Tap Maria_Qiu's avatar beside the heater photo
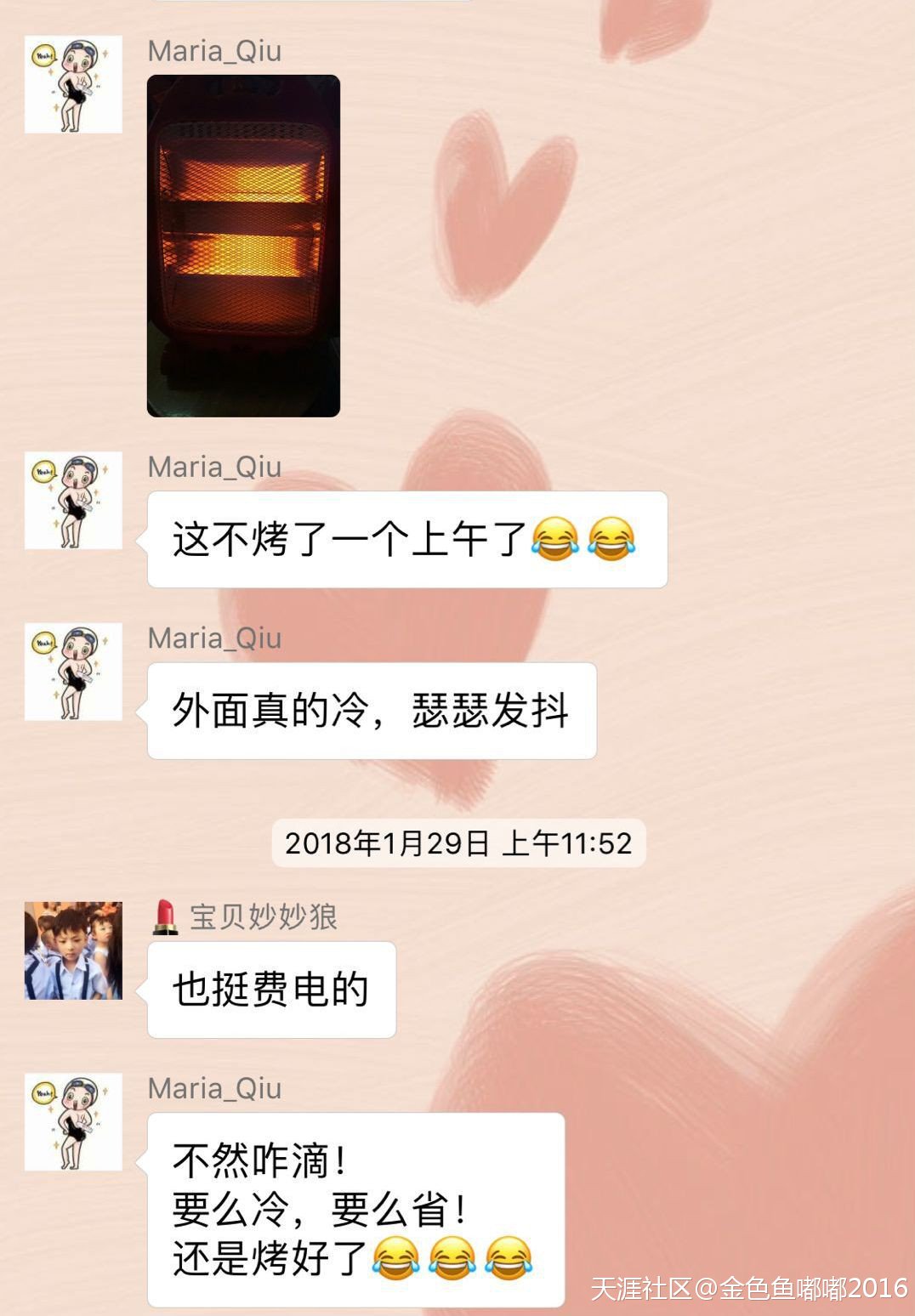915x1316 pixels. click(73, 84)
